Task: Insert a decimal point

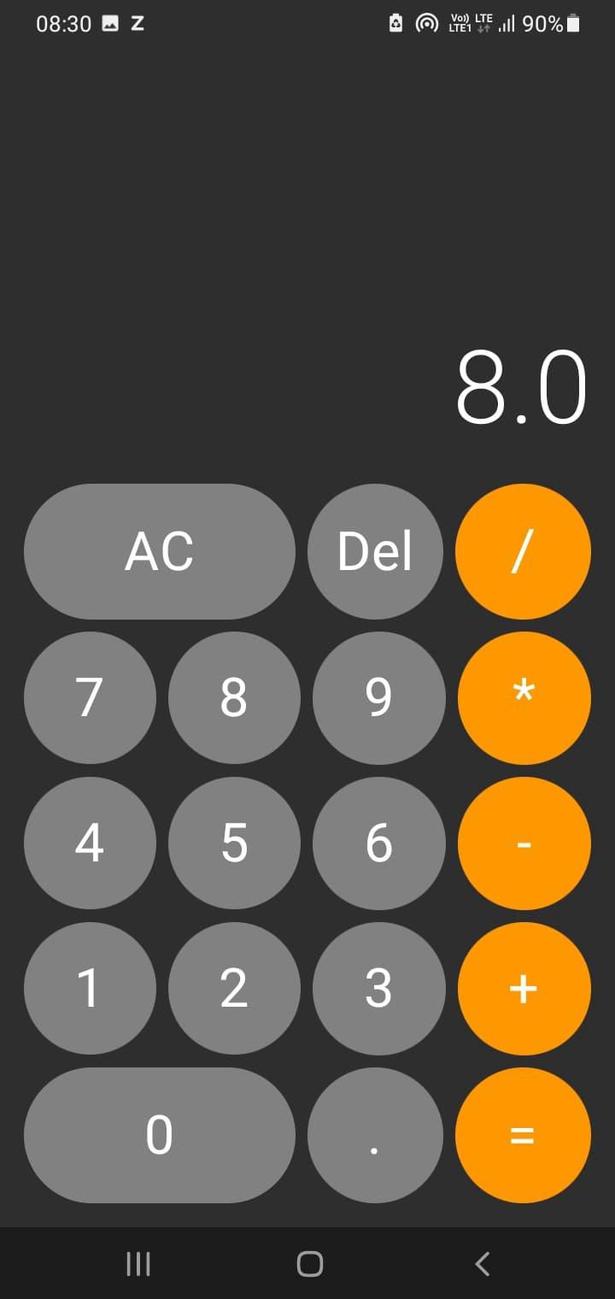Action: [375, 1135]
